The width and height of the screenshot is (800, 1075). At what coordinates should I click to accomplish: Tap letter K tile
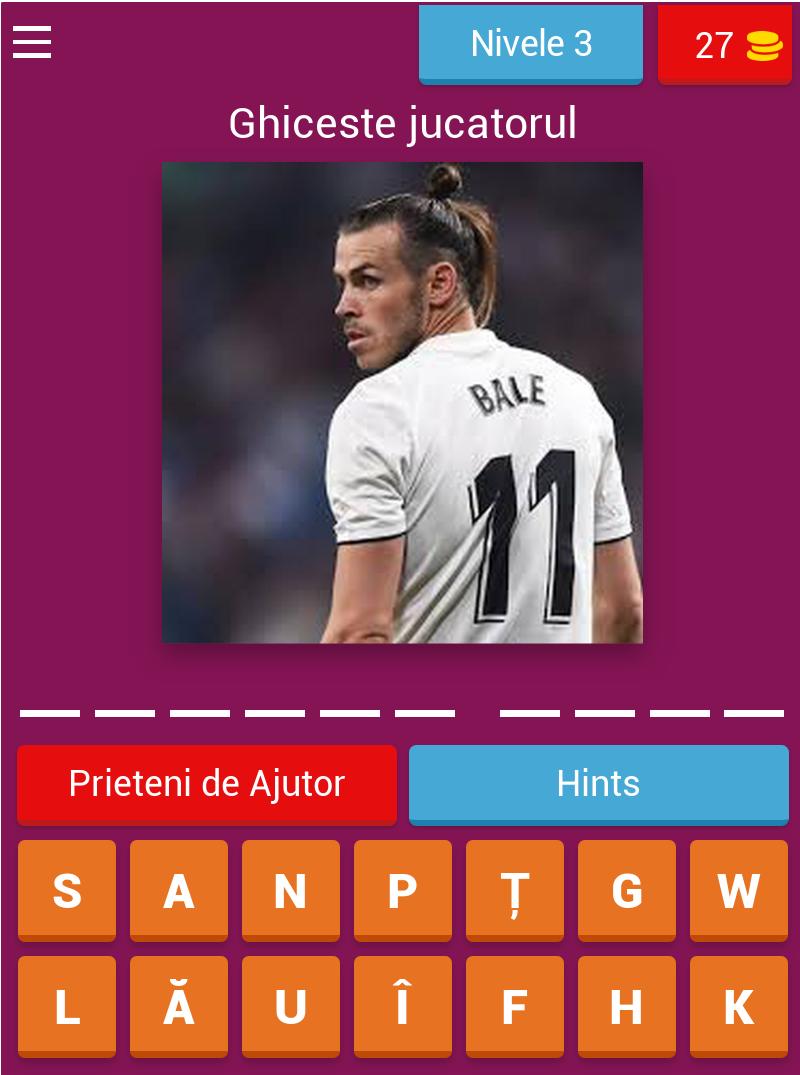(739, 1005)
